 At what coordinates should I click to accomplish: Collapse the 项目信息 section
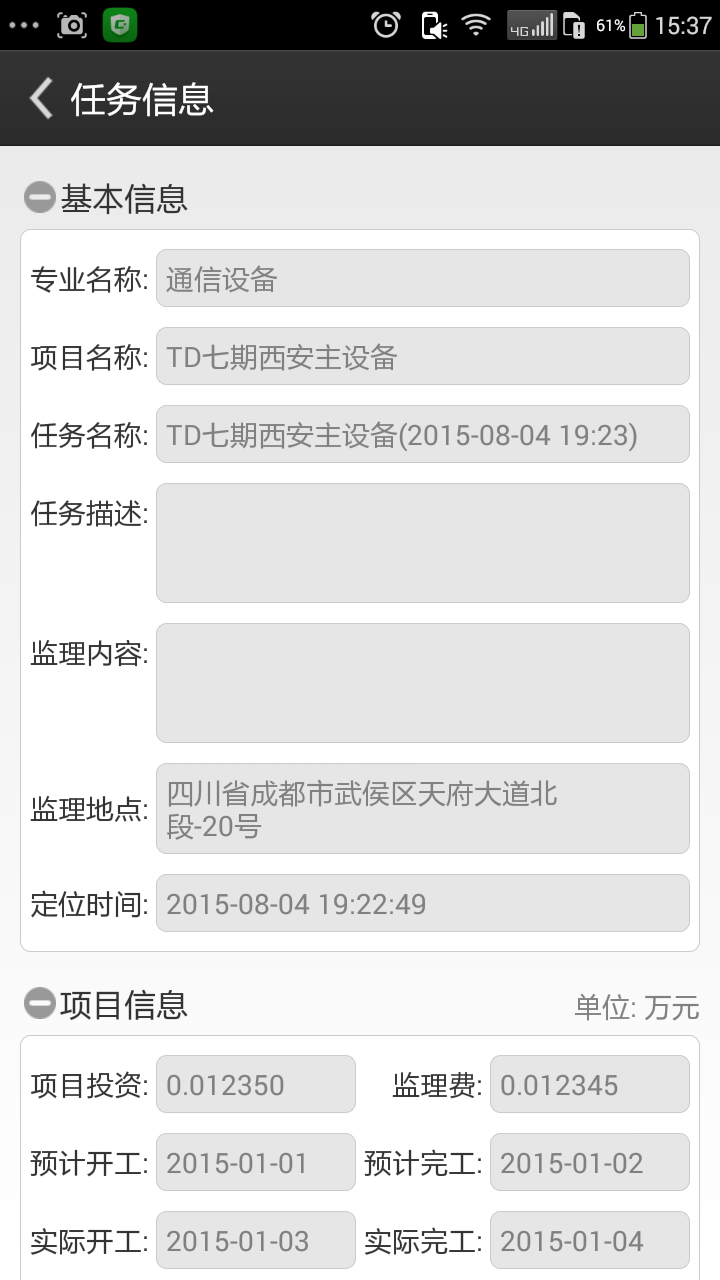pyautogui.click(x=40, y=1003)
